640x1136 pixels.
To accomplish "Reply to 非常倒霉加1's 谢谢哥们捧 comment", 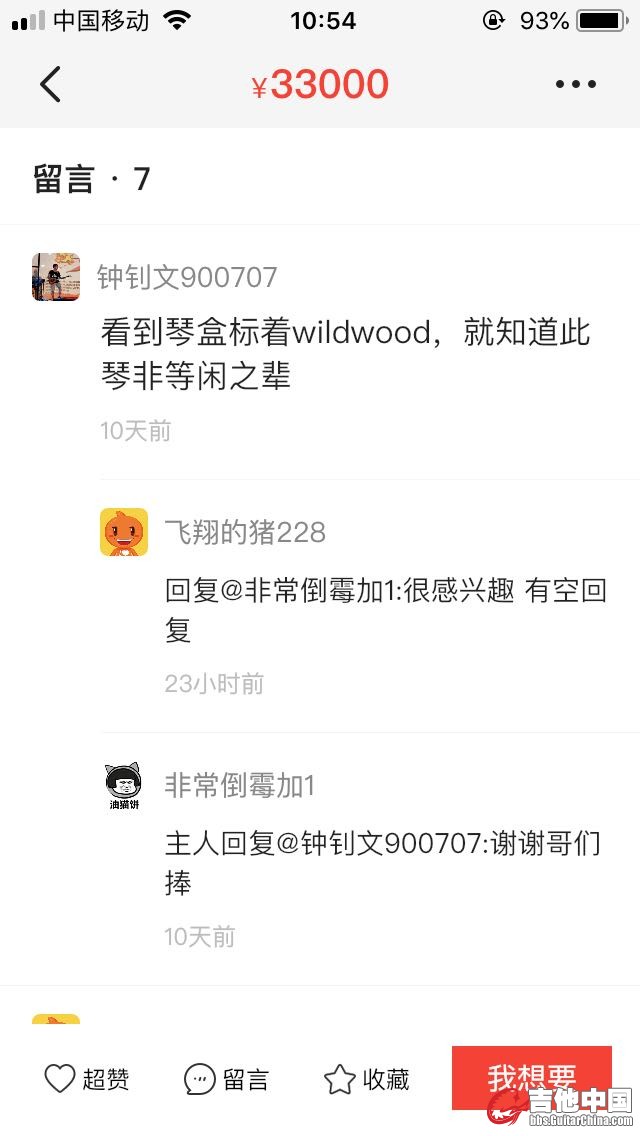I will click(x=382, y=862).
